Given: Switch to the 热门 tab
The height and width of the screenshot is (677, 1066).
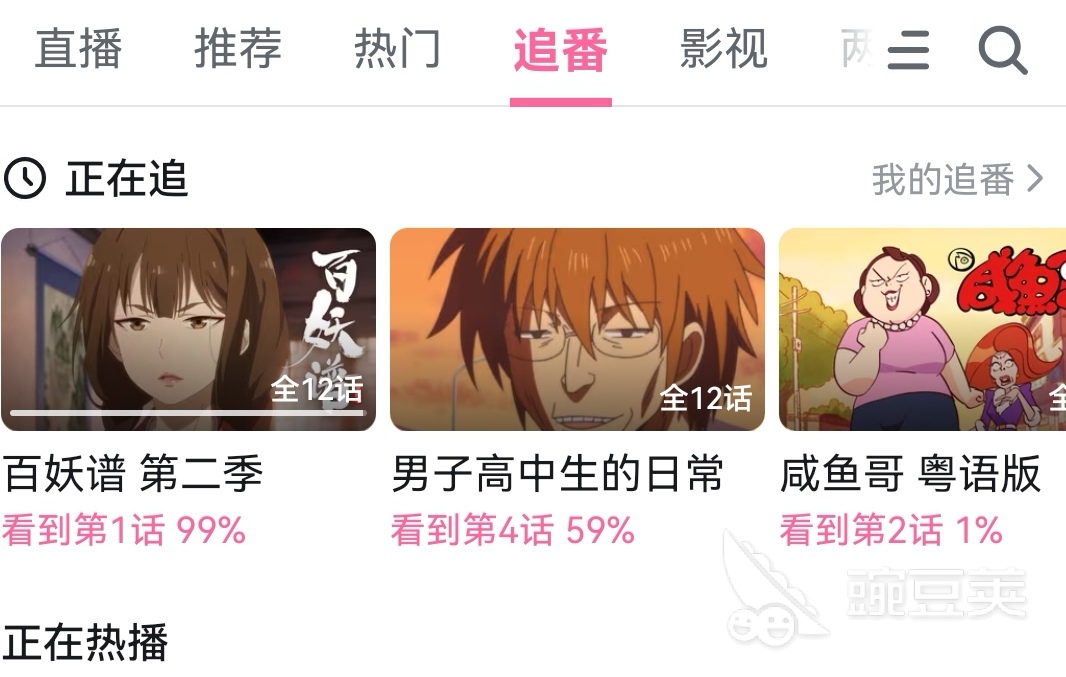Looking at the screenshot, I should [397, 49].
